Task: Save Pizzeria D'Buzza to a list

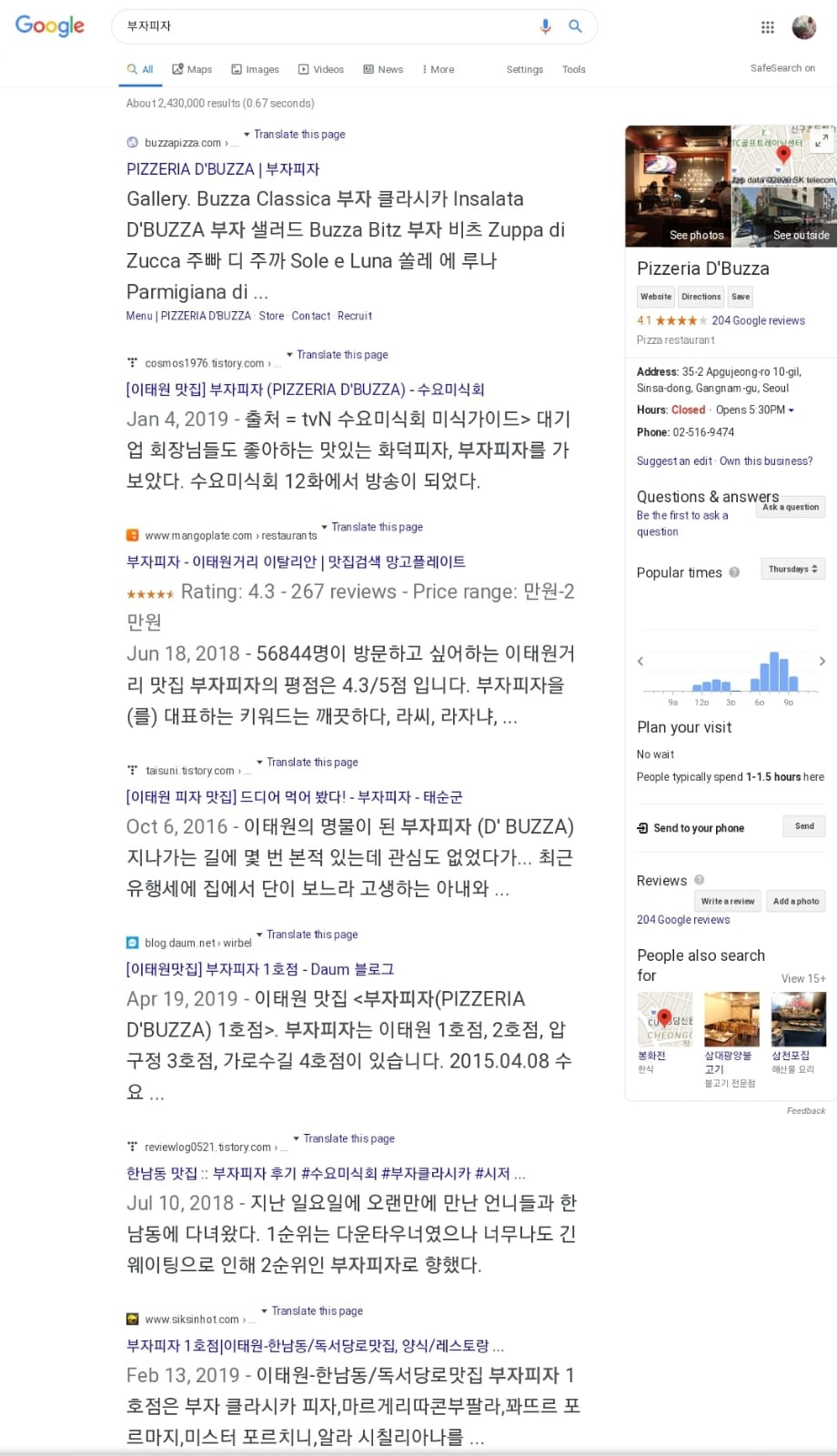Action: (741, 297)
